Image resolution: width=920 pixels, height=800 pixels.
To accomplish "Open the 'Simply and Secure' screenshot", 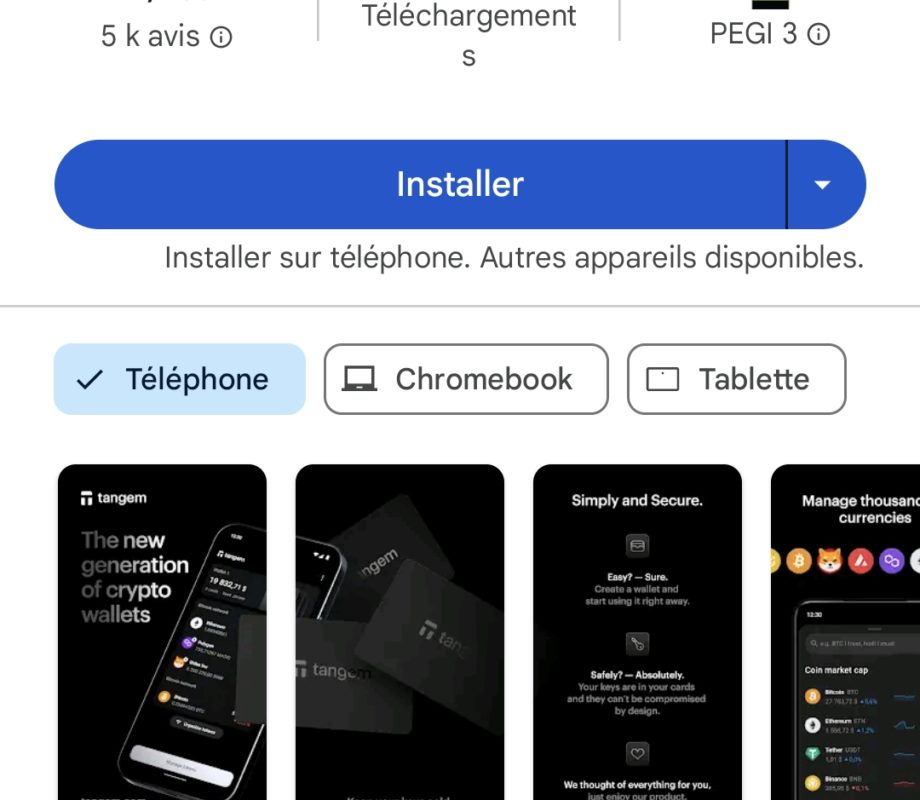I will 637,630.
